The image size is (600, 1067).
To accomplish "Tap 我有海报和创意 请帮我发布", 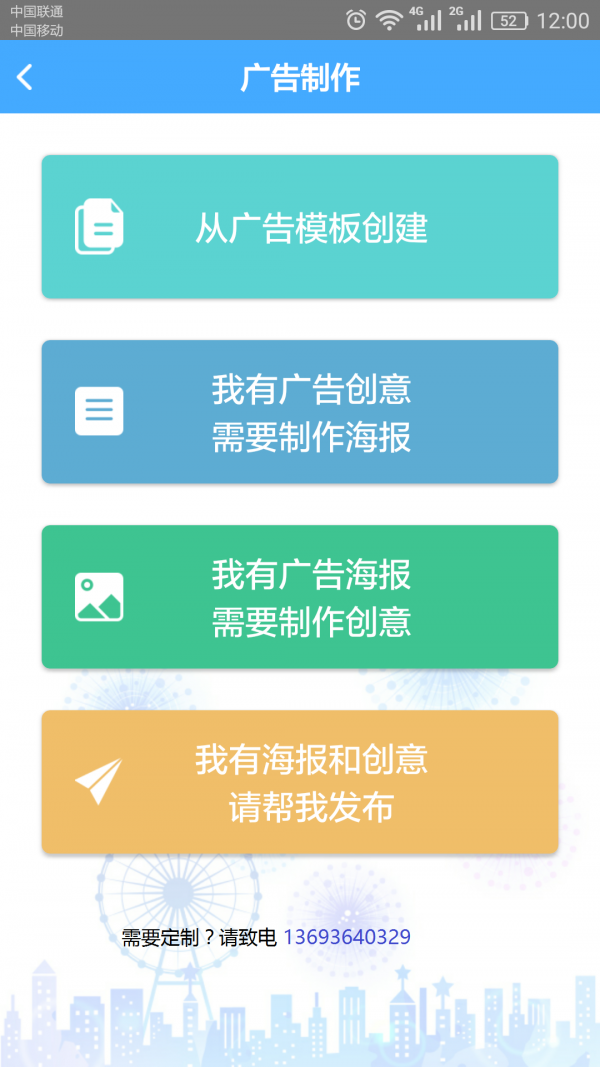I will [299, 782].
